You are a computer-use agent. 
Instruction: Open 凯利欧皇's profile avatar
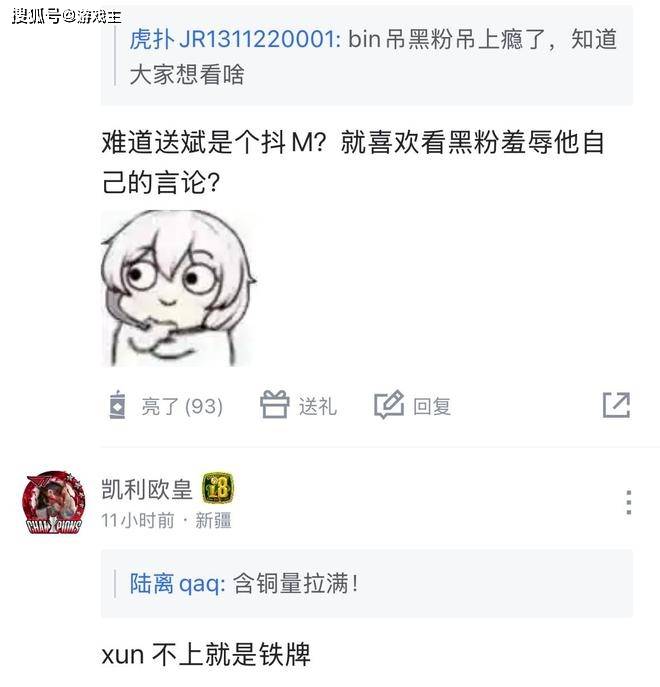click(x=54, y=502)
